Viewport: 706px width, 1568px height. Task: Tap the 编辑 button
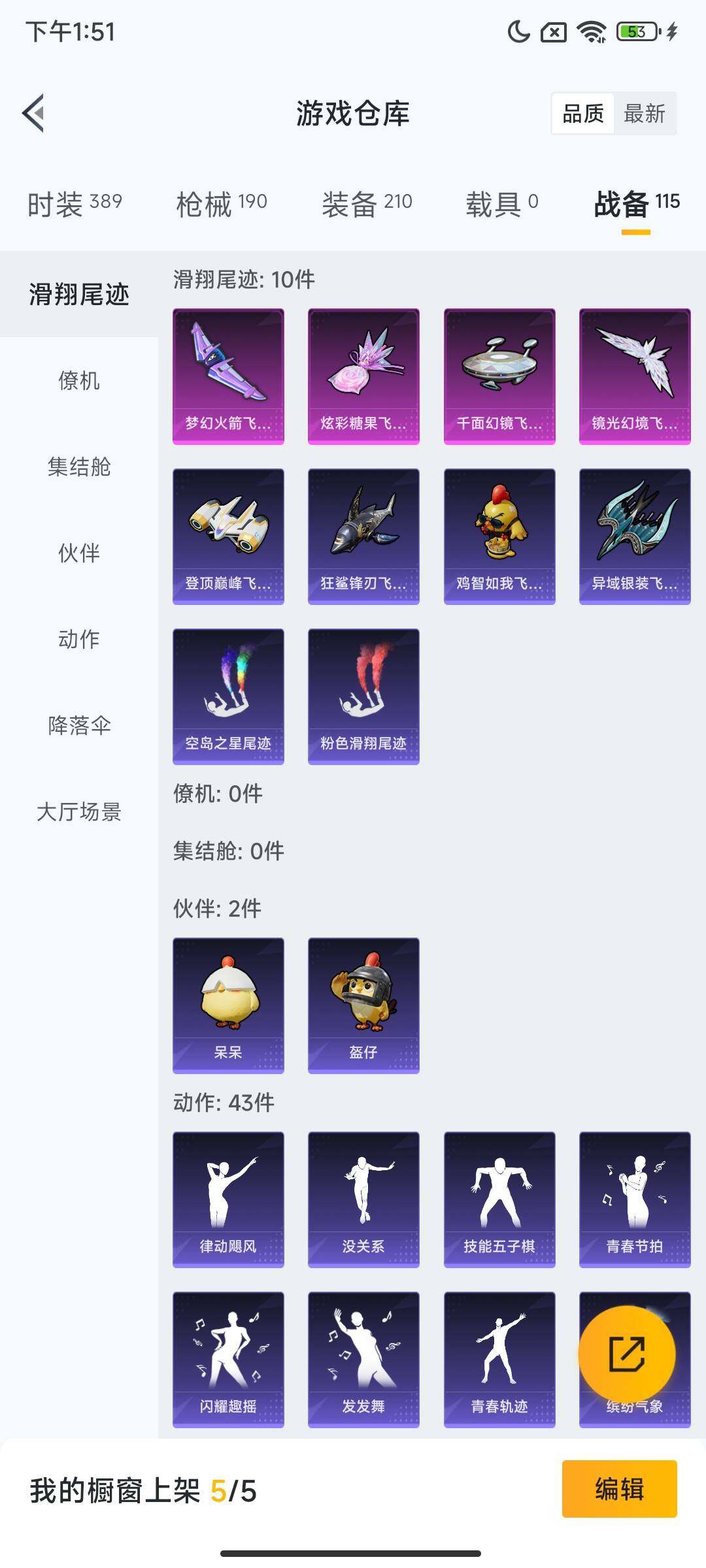(619, 1489)
